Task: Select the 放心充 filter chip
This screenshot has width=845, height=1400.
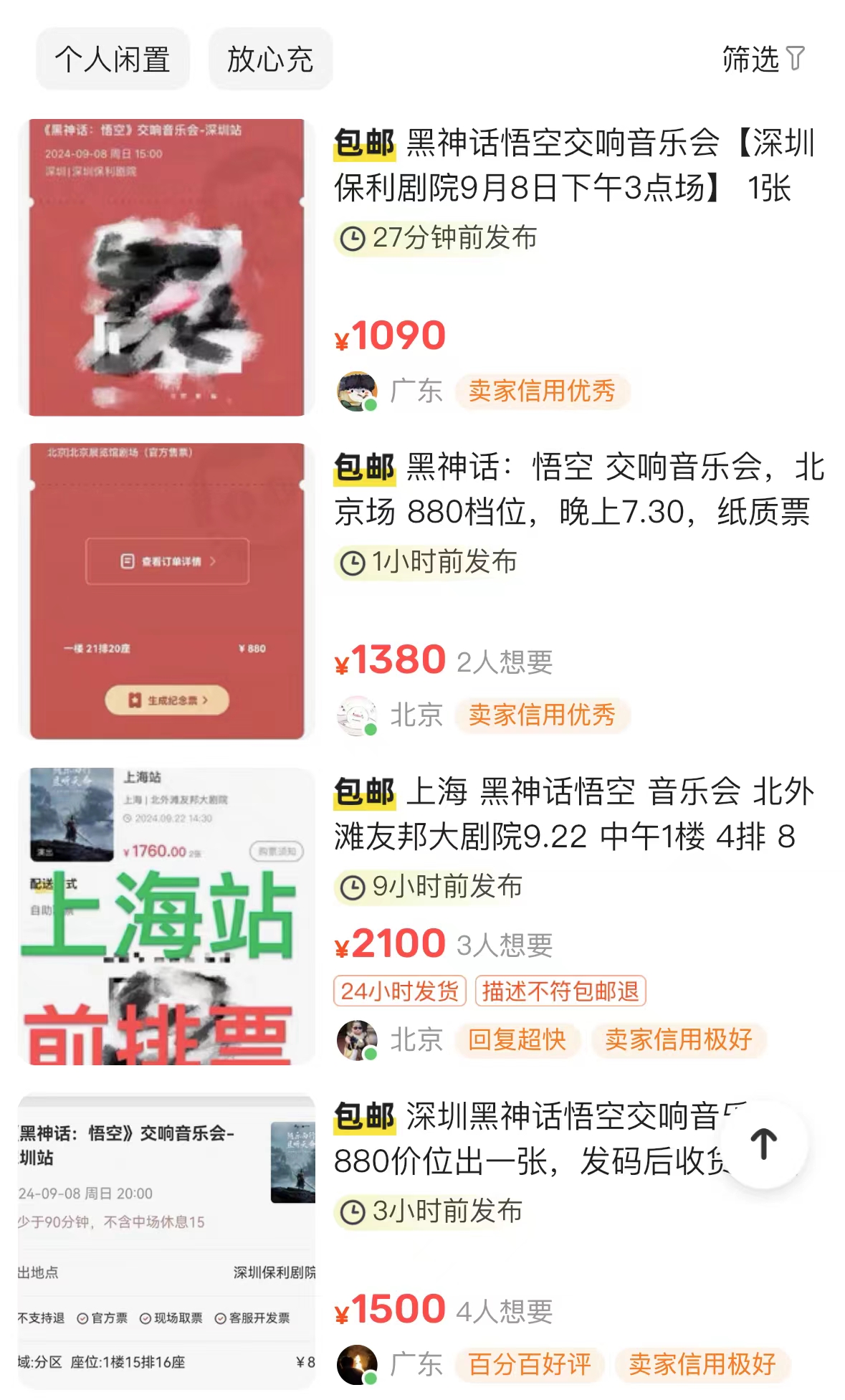Action: [x=270, y=59]
